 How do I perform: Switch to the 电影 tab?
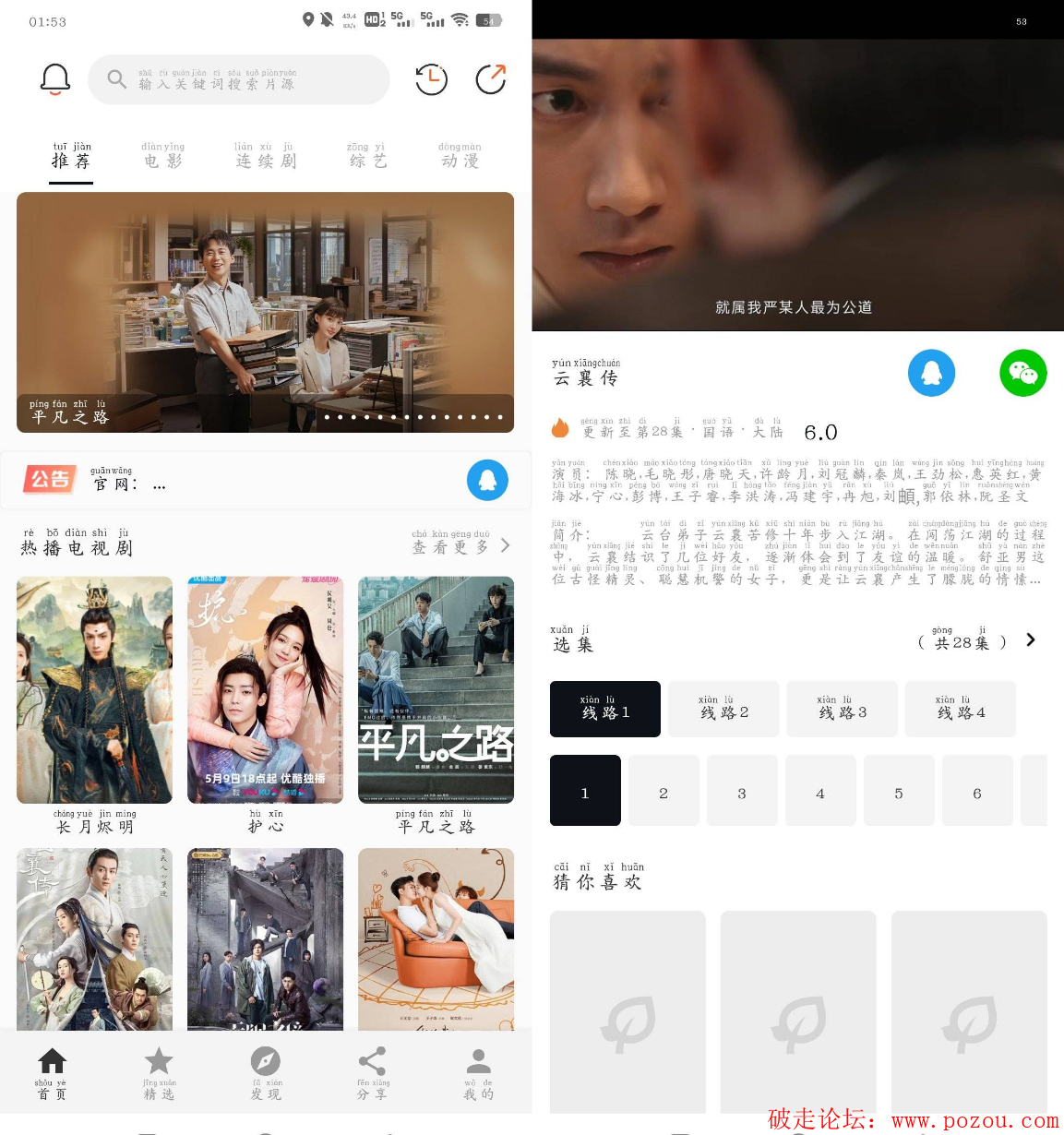click(163, 156)
